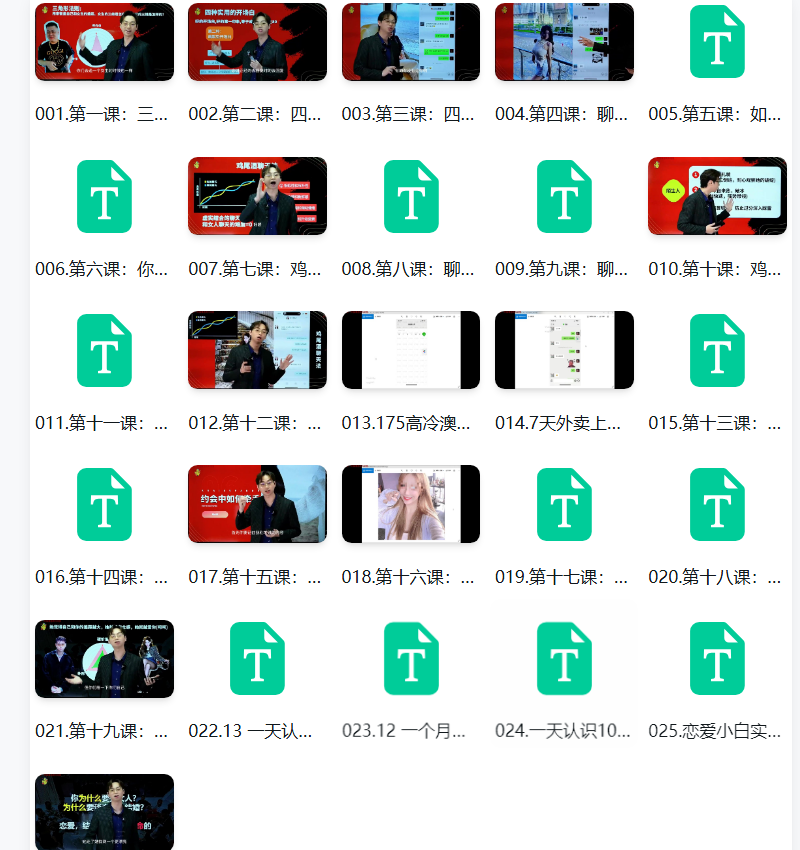The width and height of the screenshot is (800, 850).
Task: Open video 004.第四课
Action: [564, 42]
